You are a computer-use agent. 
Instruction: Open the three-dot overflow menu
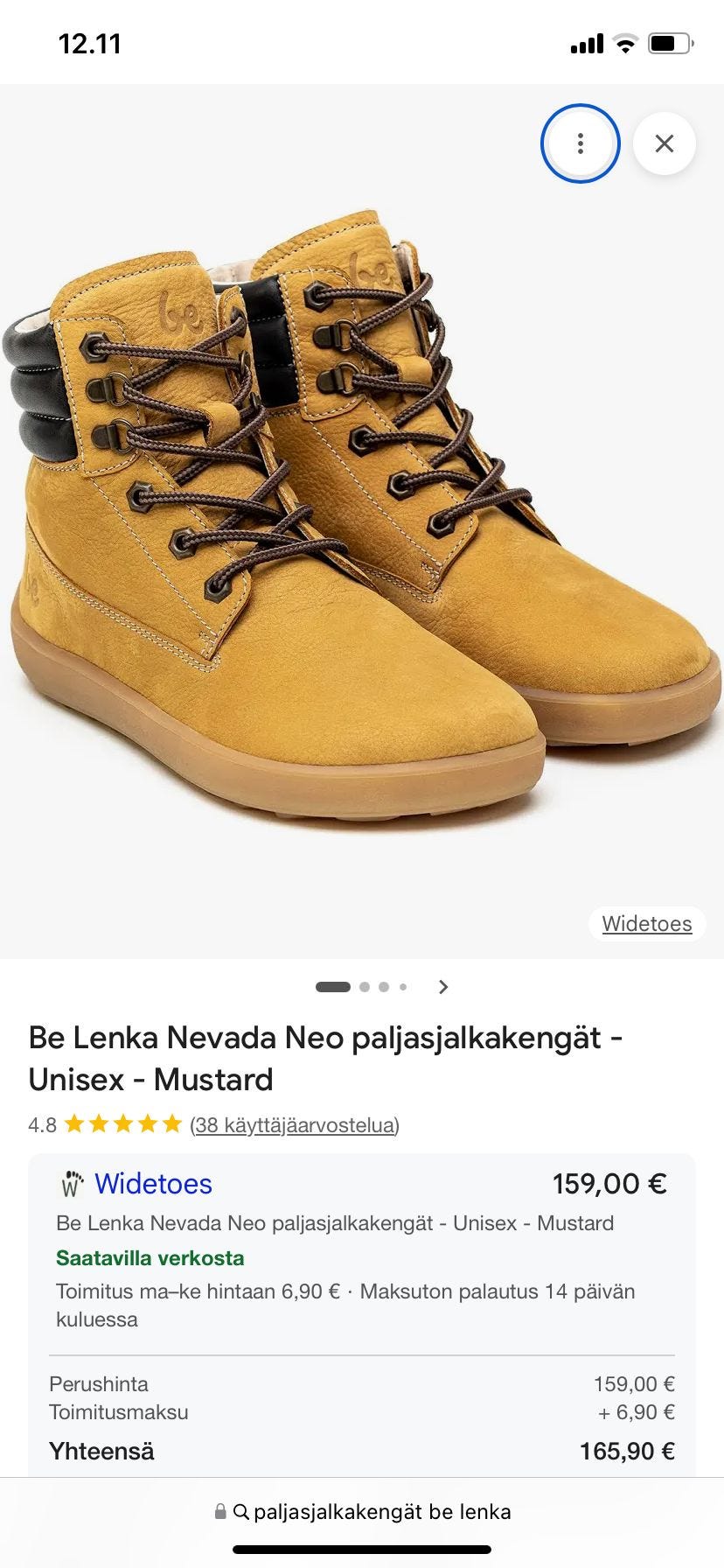click(x=580, y=143)
